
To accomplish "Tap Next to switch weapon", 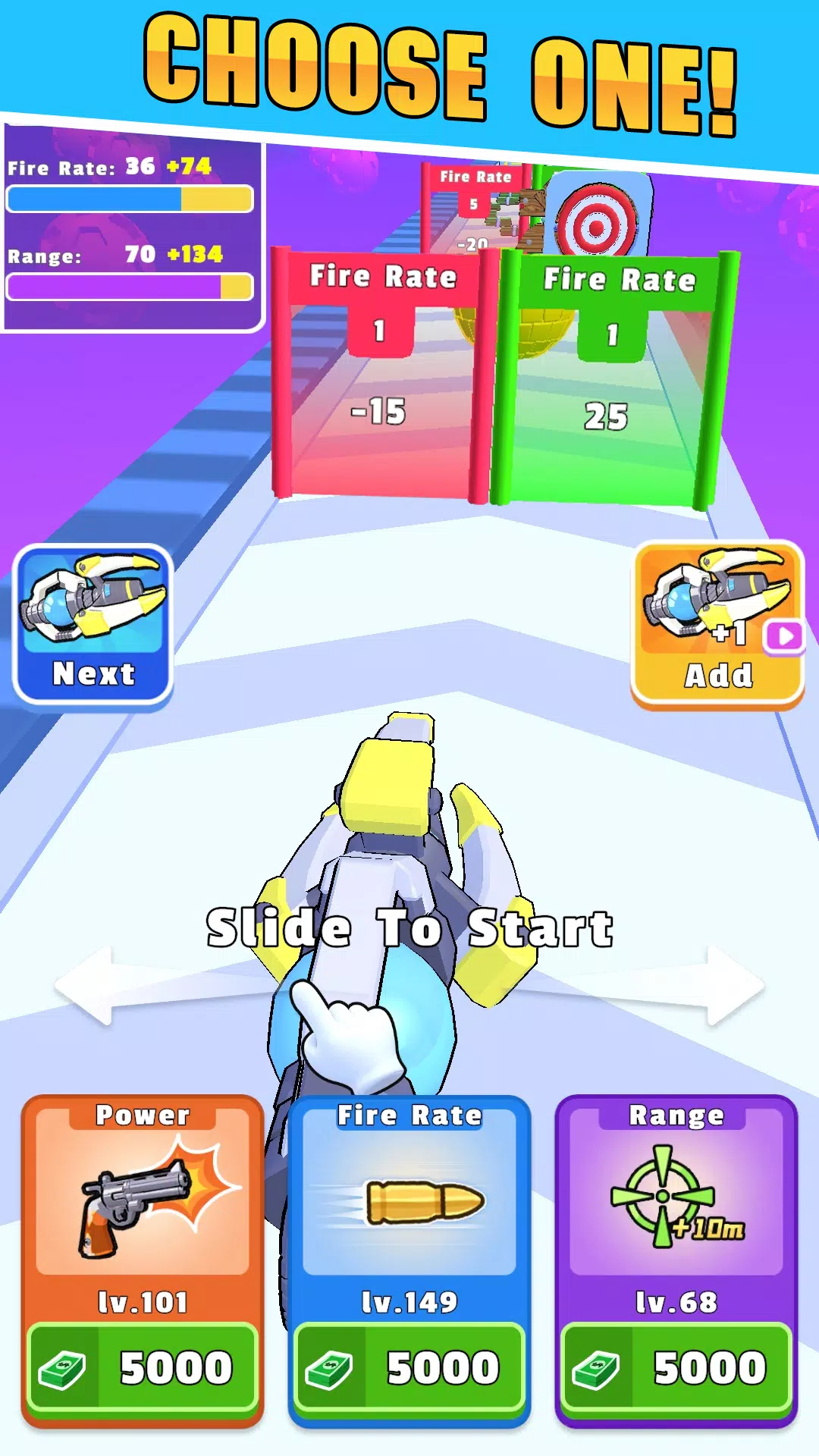I will click(x=93, y=625).
